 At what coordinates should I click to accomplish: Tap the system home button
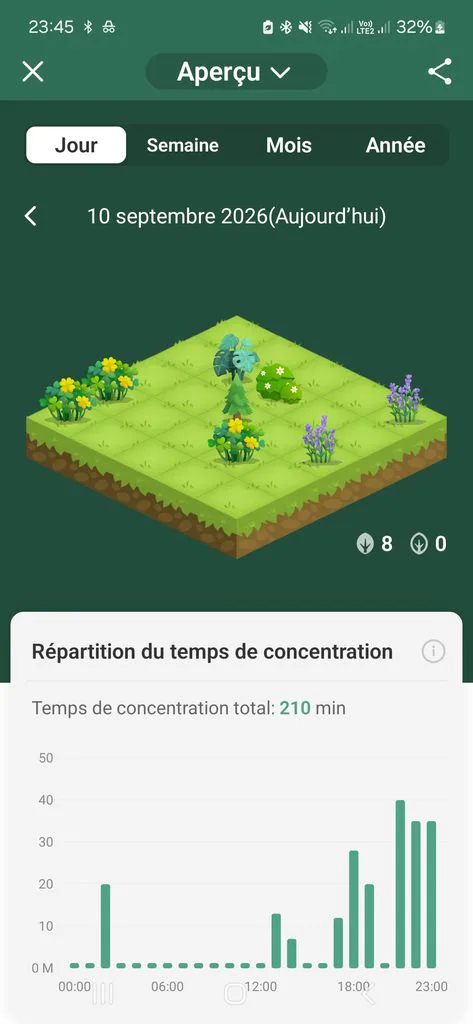[235, 993]
